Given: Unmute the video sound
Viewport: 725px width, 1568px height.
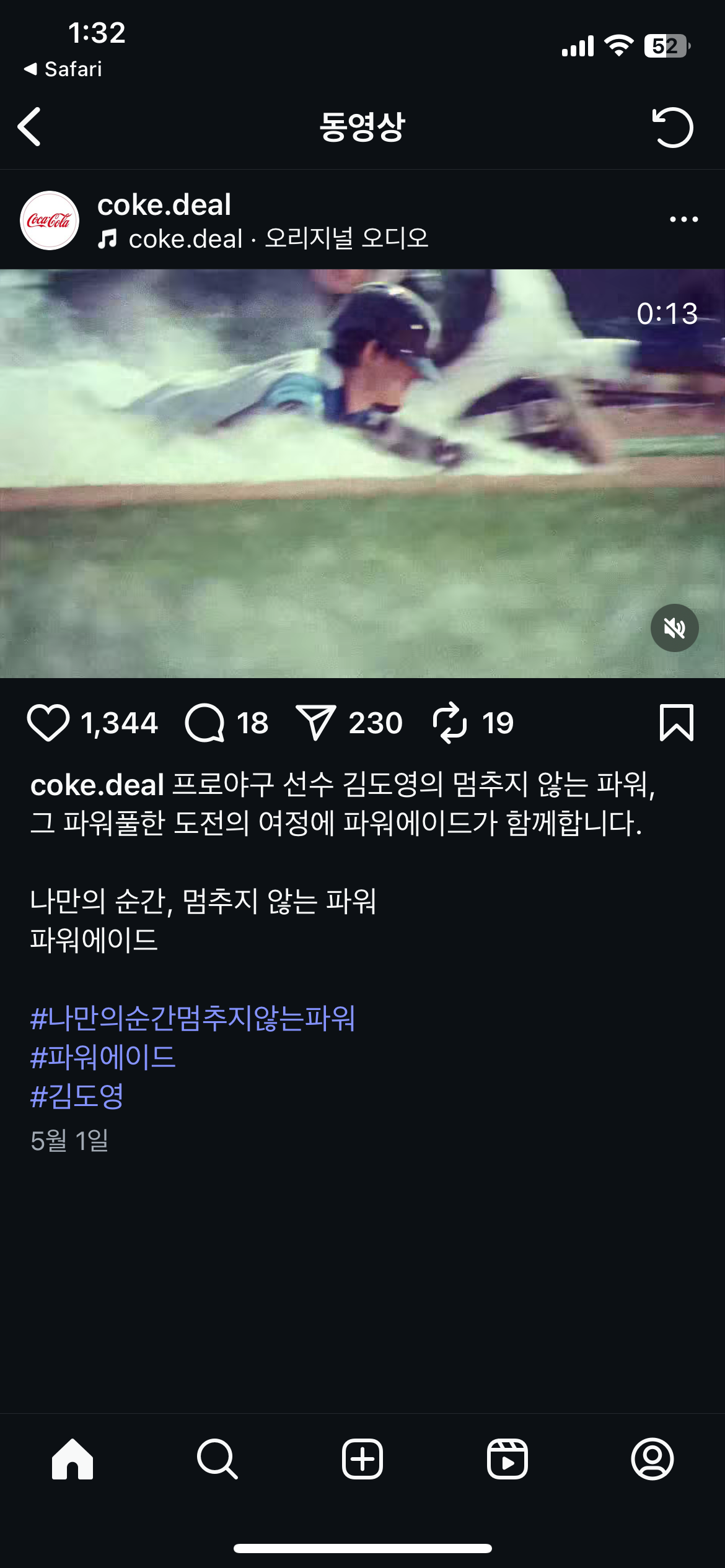Looking at the screenshot, I should pyautogui.click(x=674, y=628).
